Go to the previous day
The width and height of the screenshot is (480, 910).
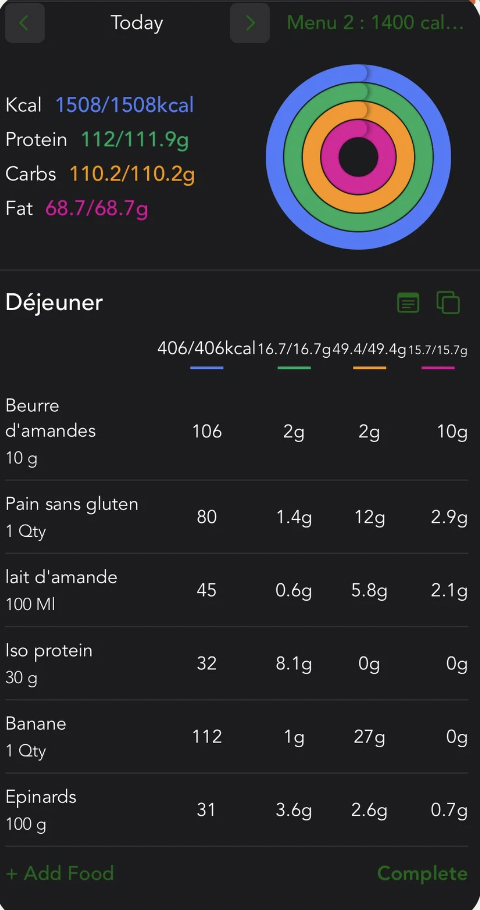tap(24, 23)
